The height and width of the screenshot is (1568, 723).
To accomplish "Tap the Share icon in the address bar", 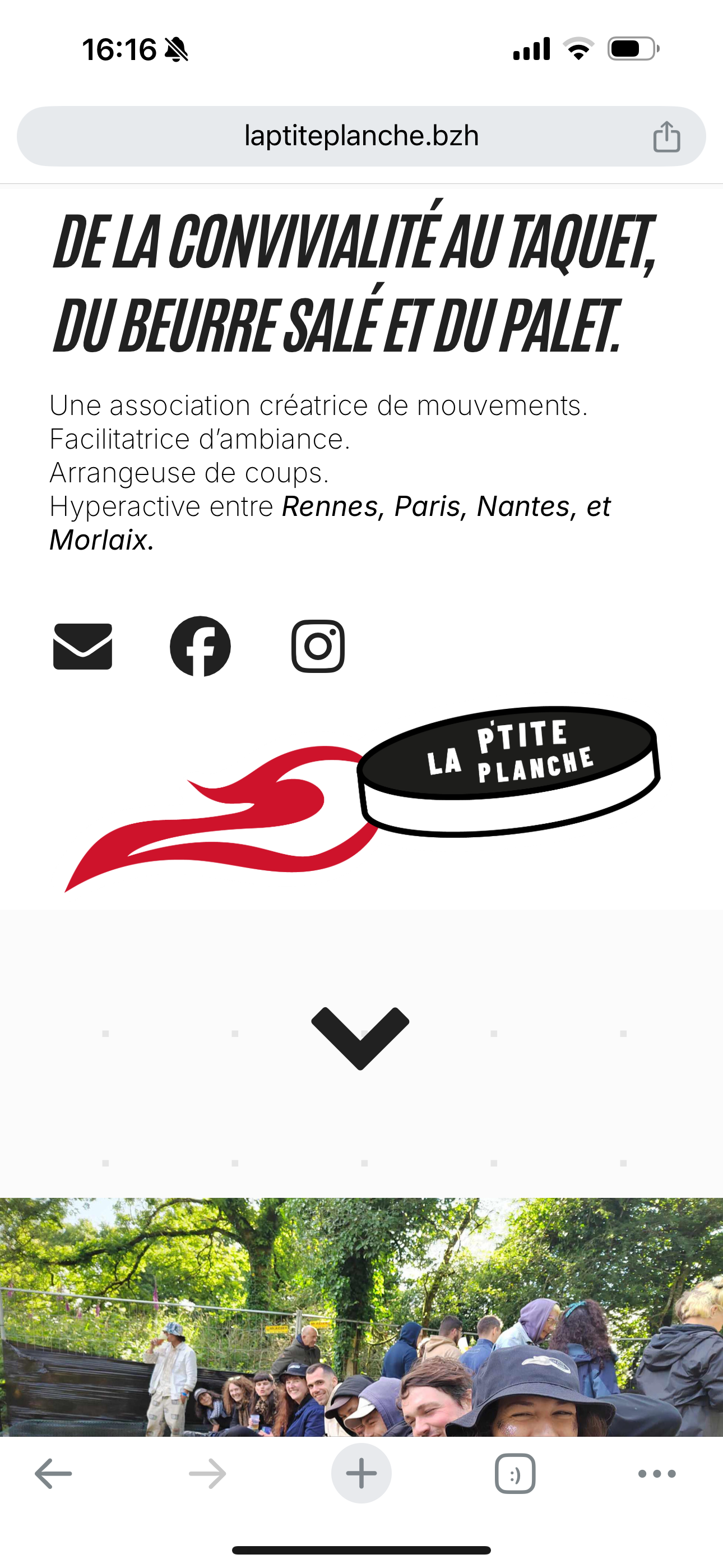I will 668,136.
